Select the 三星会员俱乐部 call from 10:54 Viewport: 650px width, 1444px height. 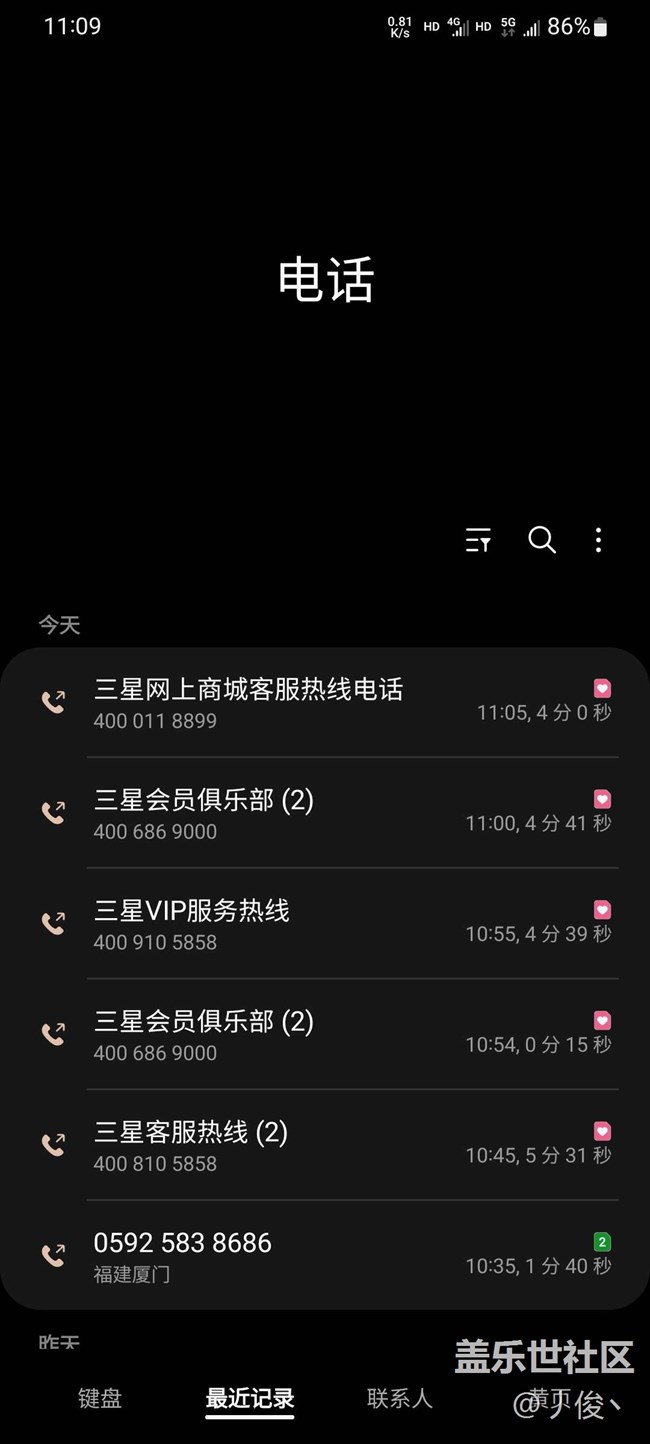point(325,1036)
